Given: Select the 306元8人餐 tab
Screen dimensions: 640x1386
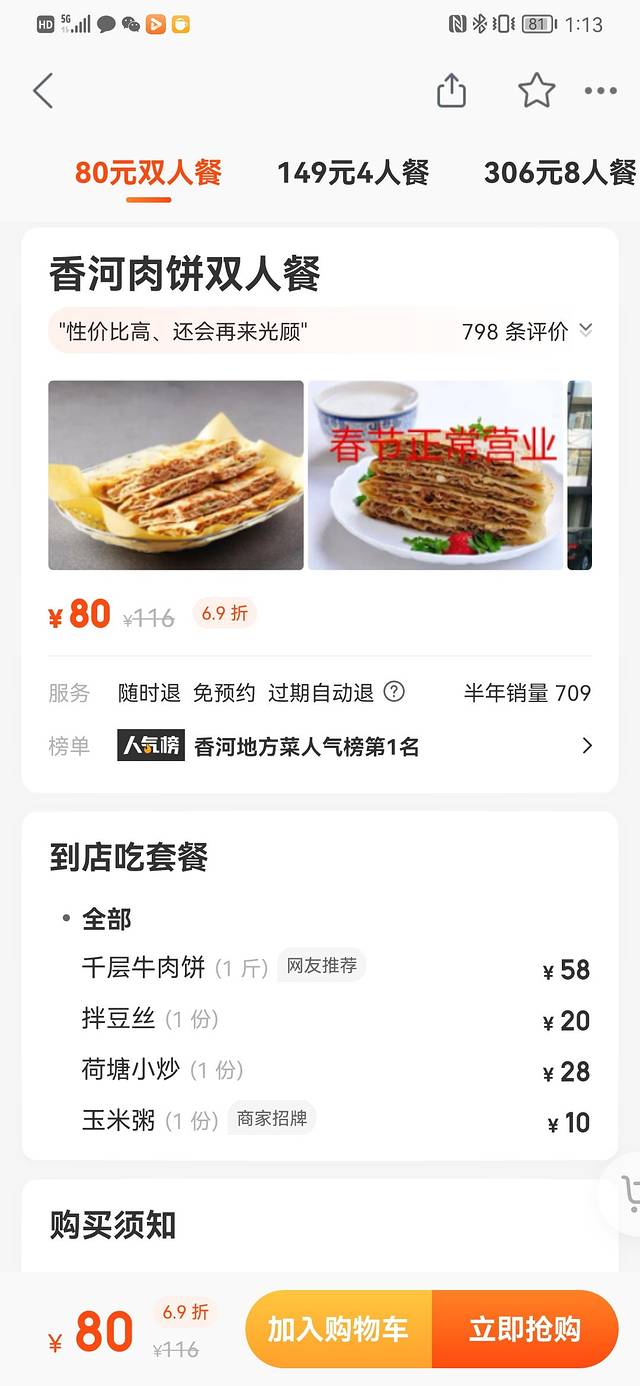Looking at the screenshot, I should pos(560,173).
